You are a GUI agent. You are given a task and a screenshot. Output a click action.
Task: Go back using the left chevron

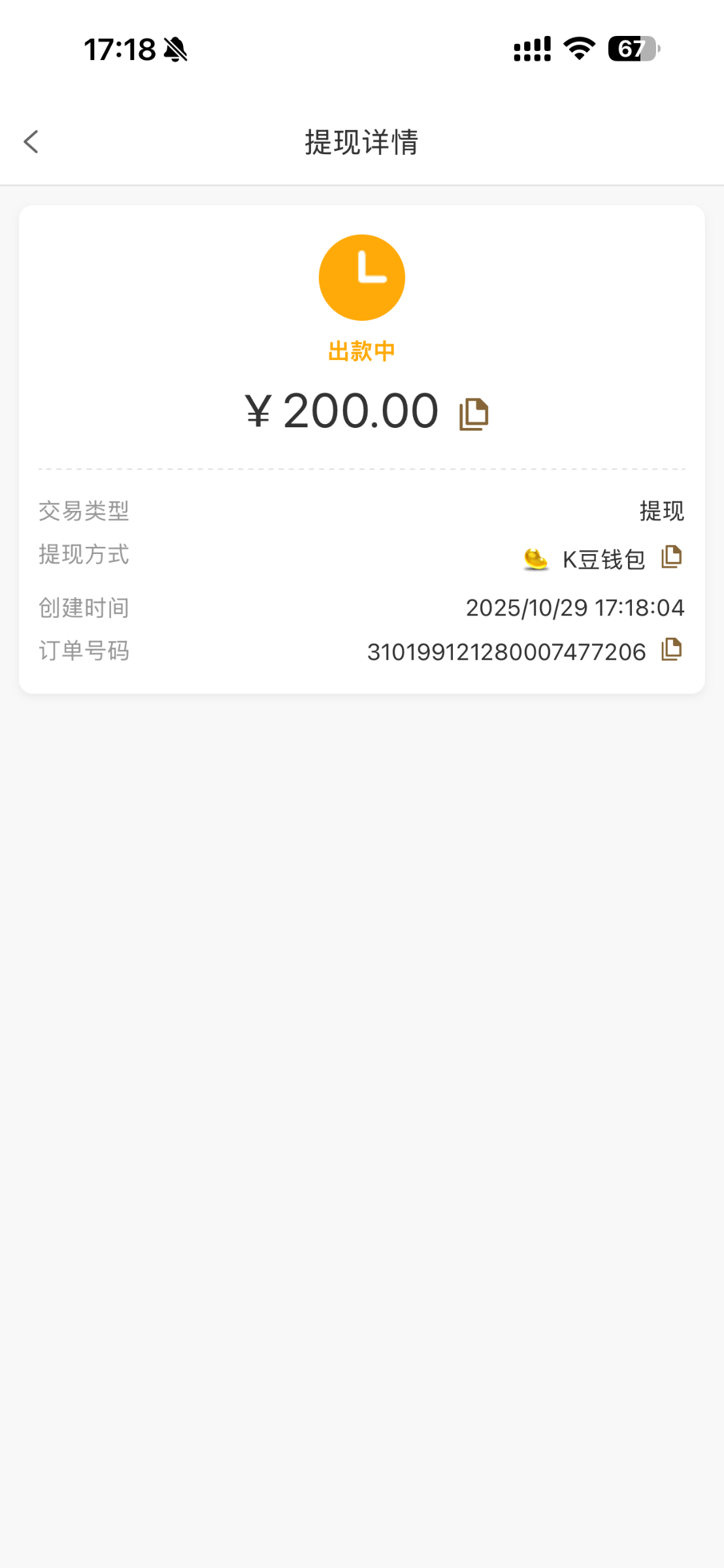point(32,141)
